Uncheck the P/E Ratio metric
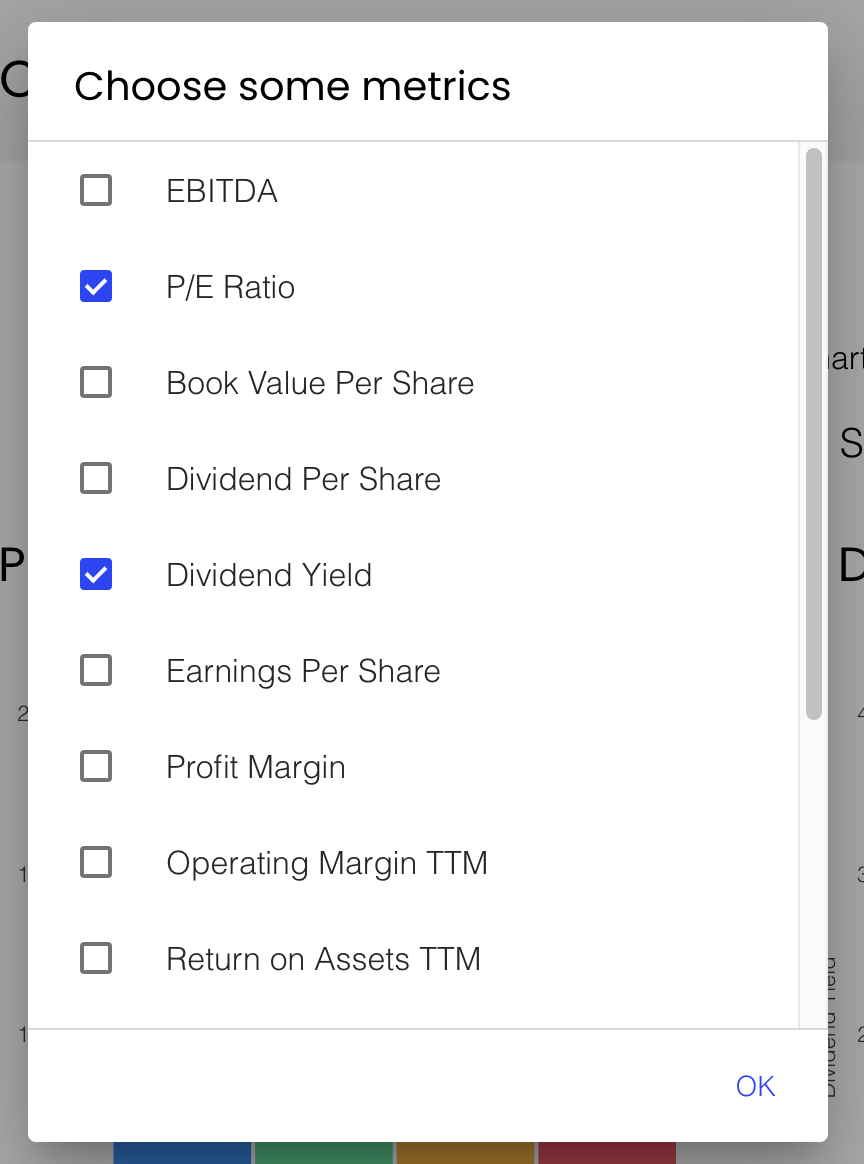 [96, 286]
